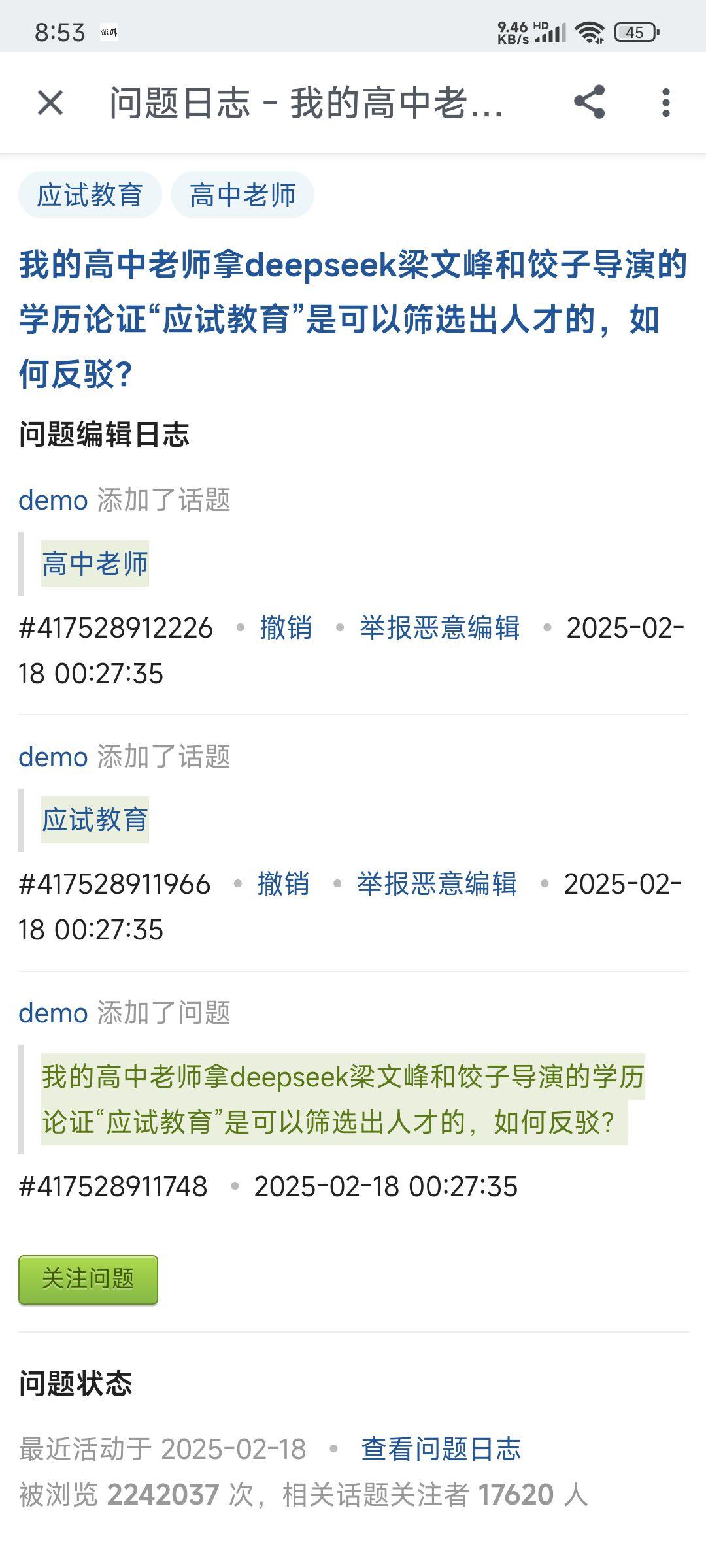Open the 高中老师 topic chip at top
Viewport: 706px width, 1568px height.
tap(243, 195)
